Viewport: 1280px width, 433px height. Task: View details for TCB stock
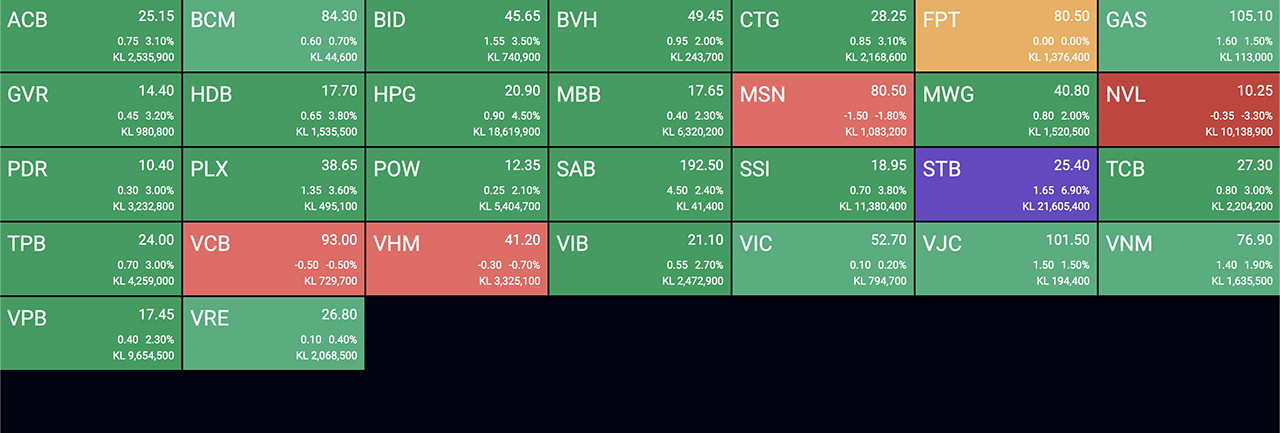tap(1189, 185)
